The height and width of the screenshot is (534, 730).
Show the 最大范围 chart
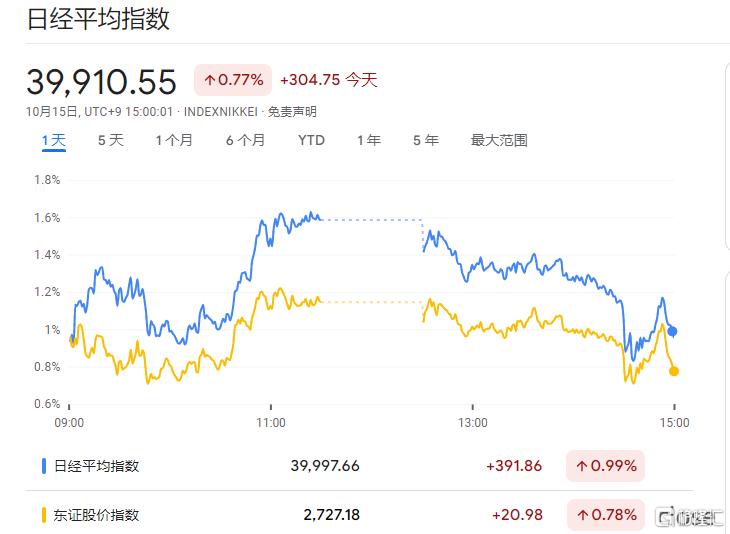coord(499,140)
